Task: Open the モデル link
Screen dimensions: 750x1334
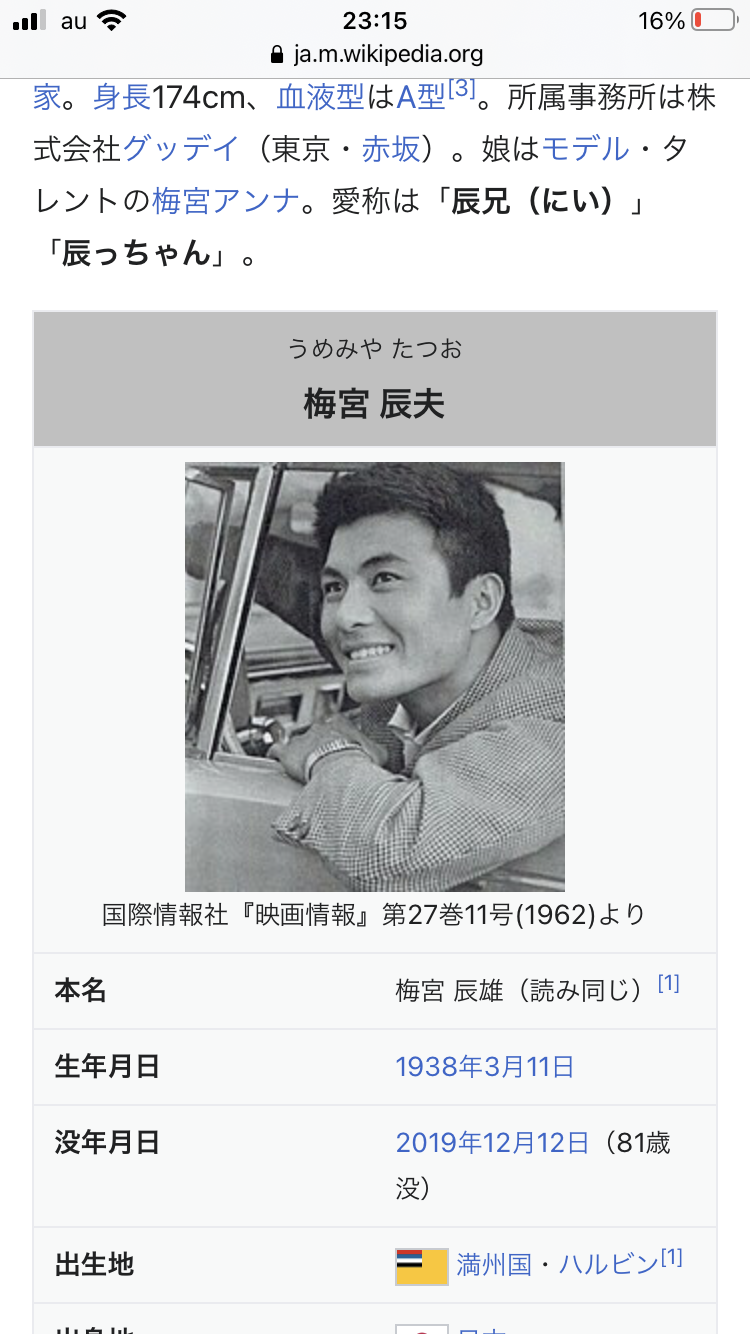Action: click(x=586, y=150)
